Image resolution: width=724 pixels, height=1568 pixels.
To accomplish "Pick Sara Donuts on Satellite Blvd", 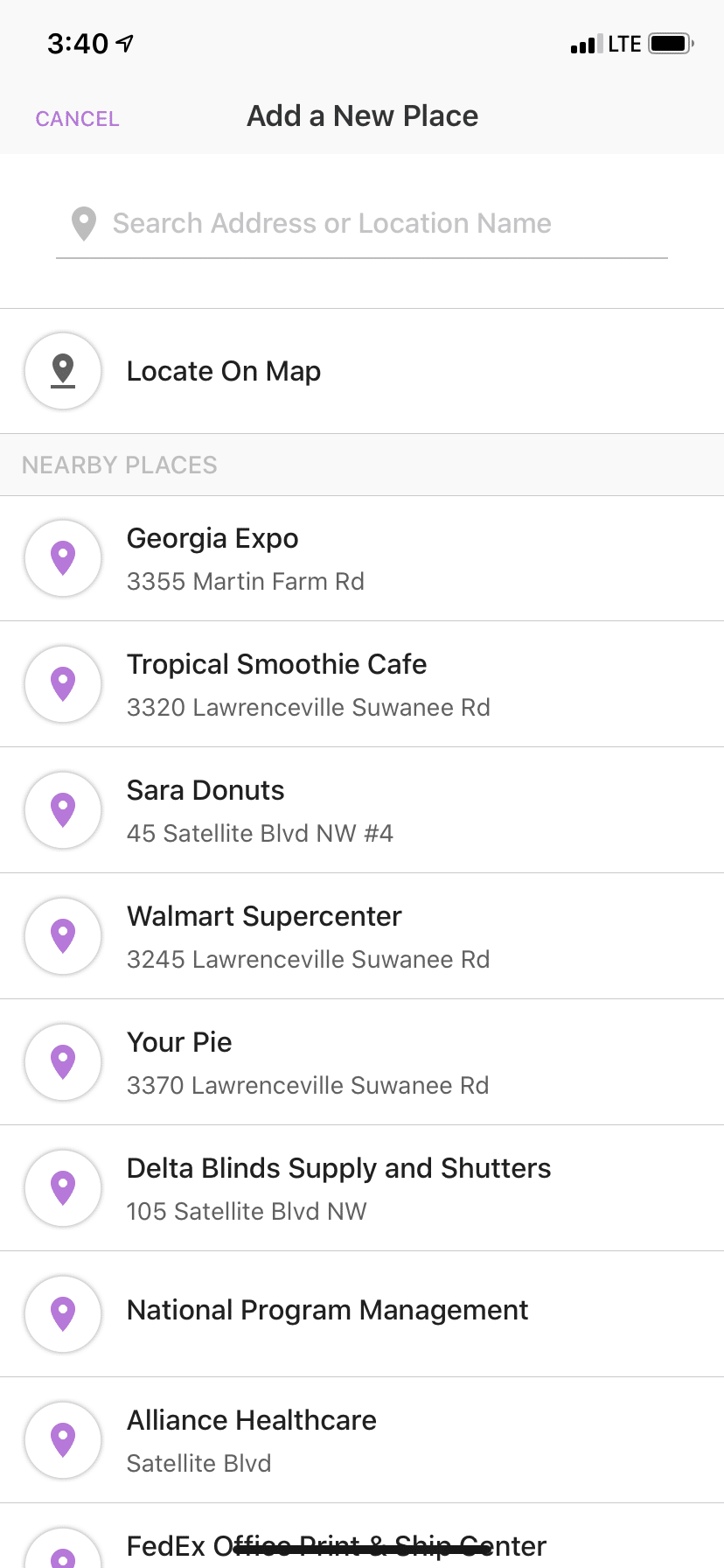I will tap(362, 810).
